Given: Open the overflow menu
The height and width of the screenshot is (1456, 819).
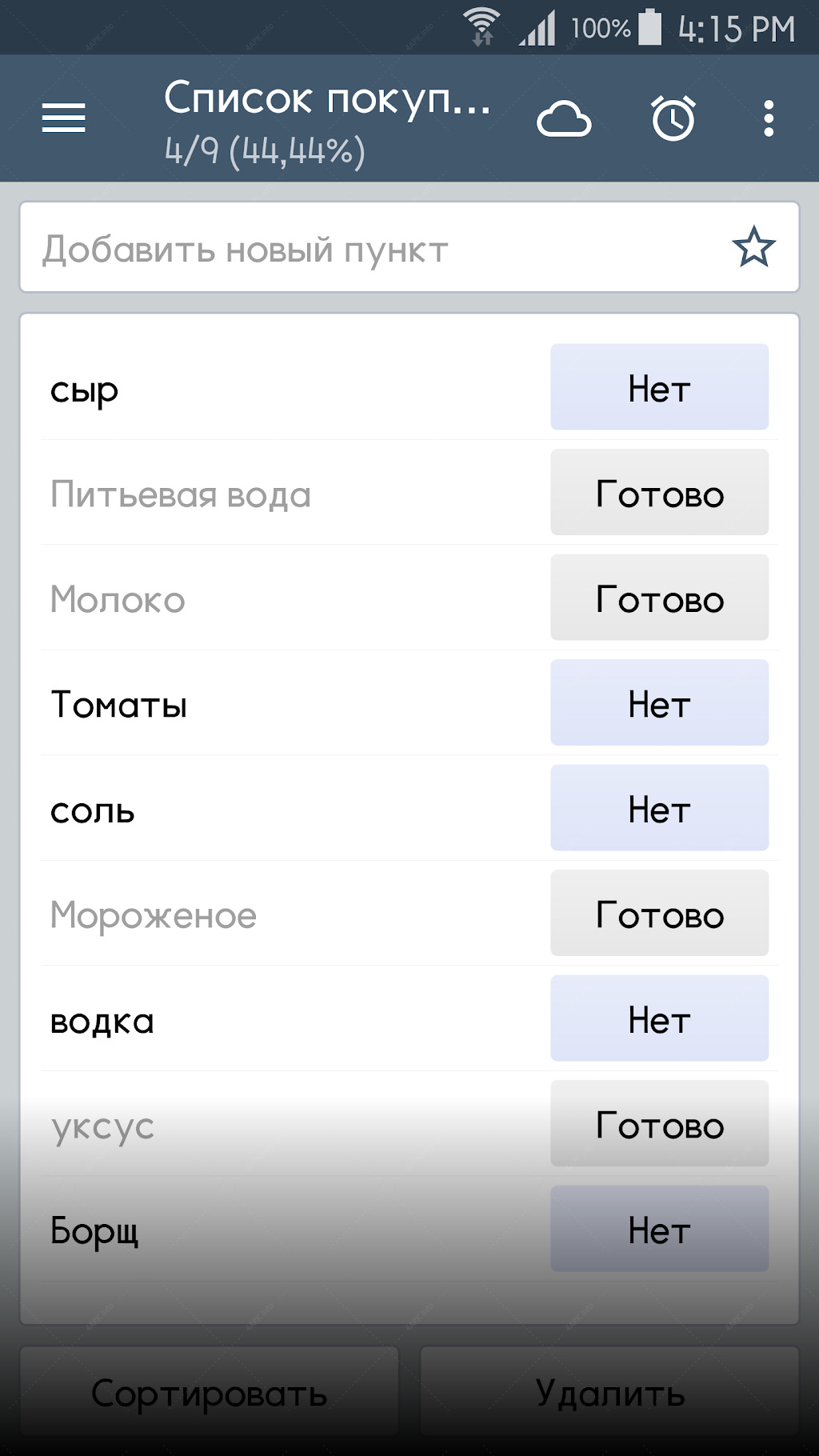Looking at the screenshot, I should (769, 118).
